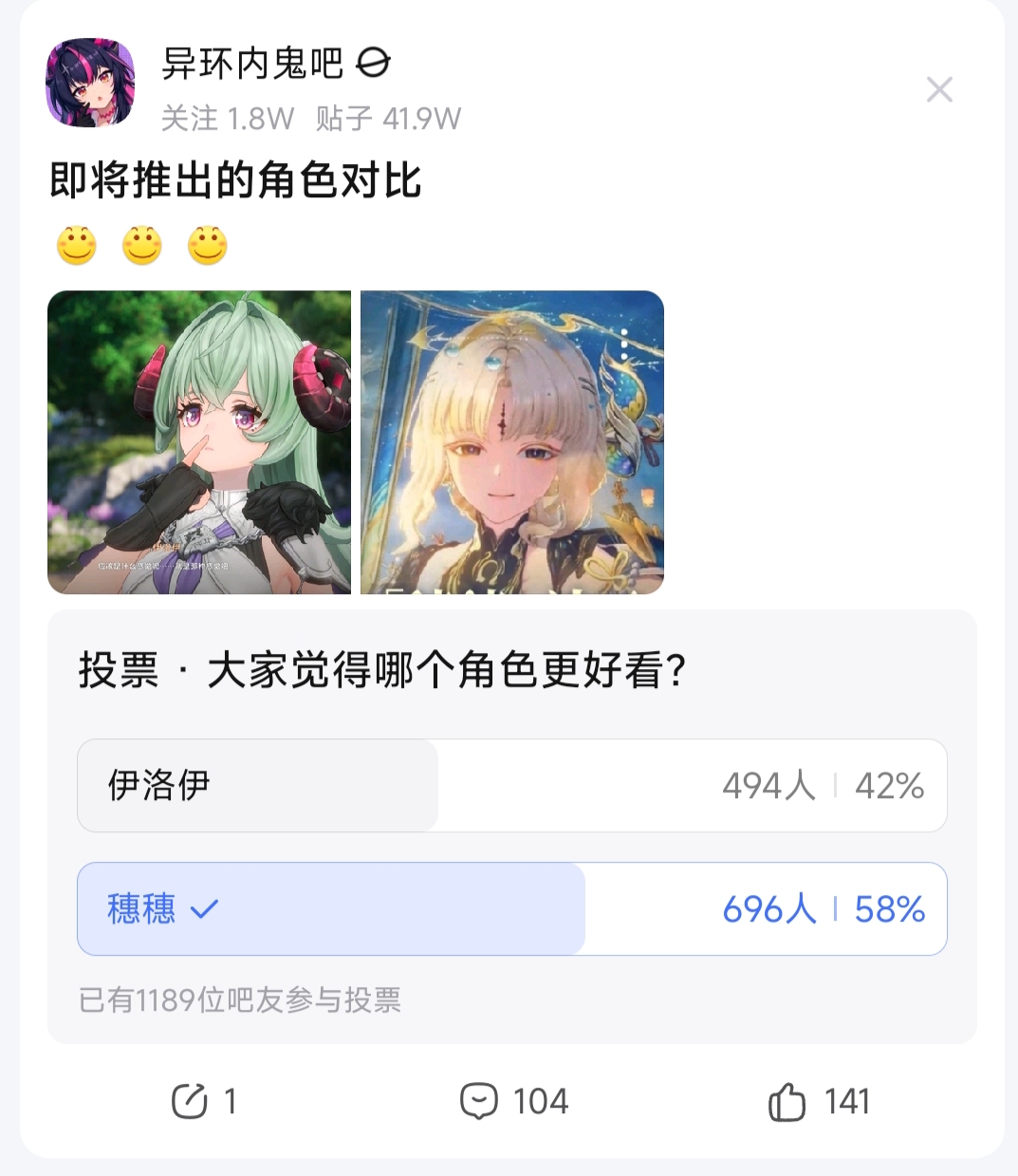Open the 104 comments
The width and height of the screenshot is (1018, 1176).
pos(514,1102)
